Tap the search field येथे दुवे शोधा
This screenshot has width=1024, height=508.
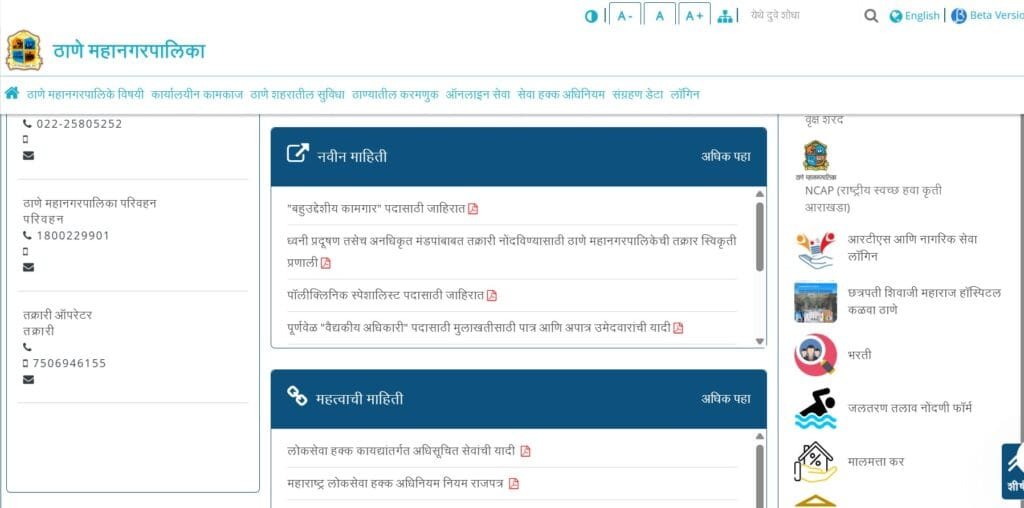coord(800,16)
